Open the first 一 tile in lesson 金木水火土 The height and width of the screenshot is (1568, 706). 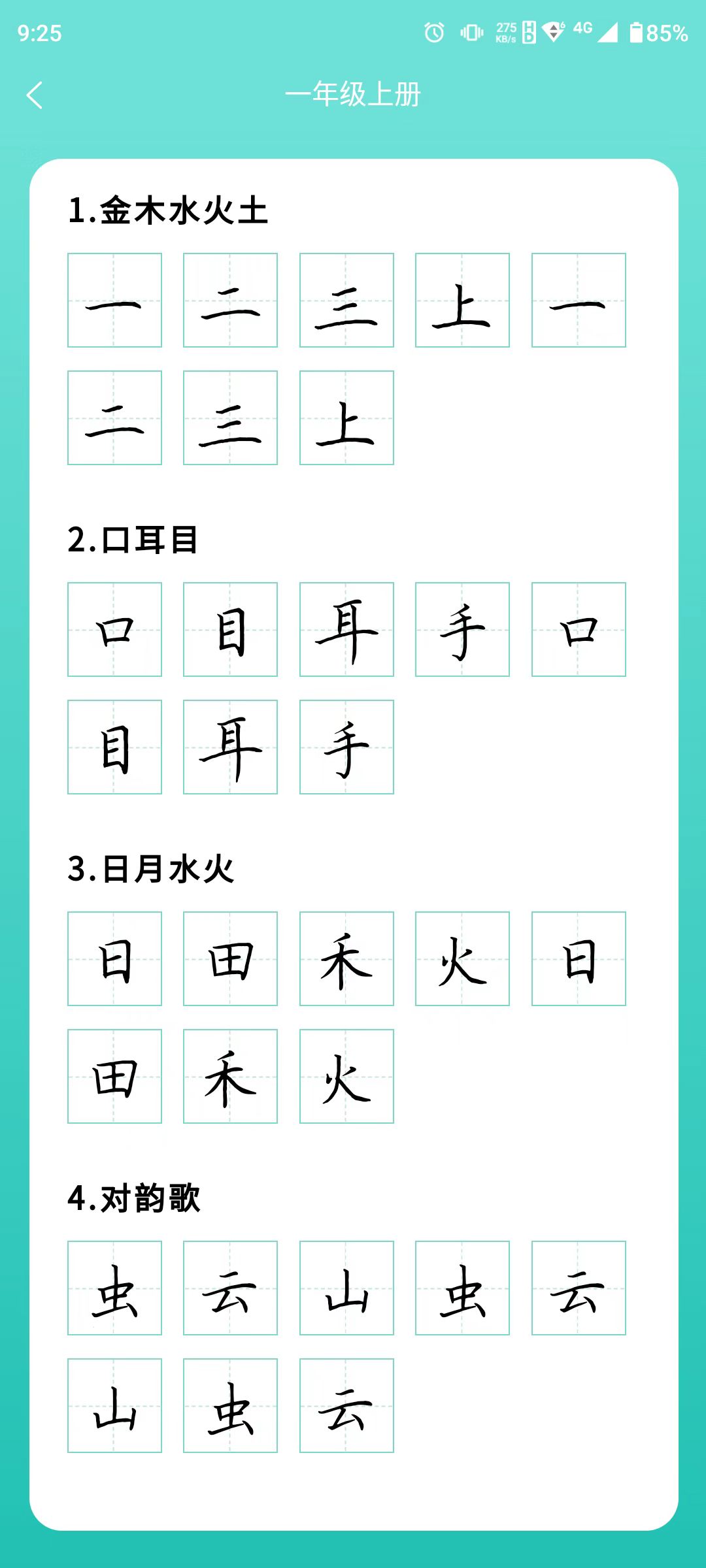[x=114, y=300]
